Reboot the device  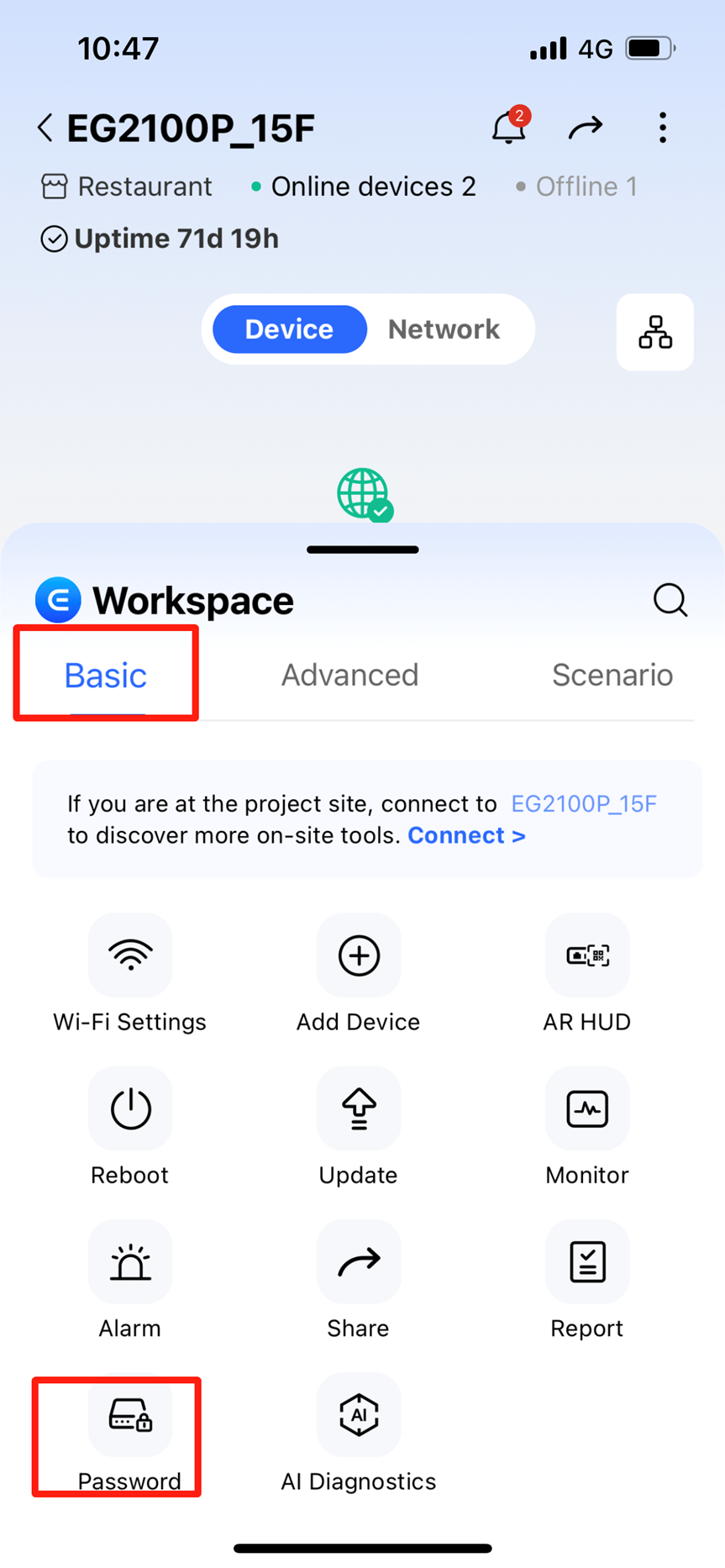tap(130, 1109)
